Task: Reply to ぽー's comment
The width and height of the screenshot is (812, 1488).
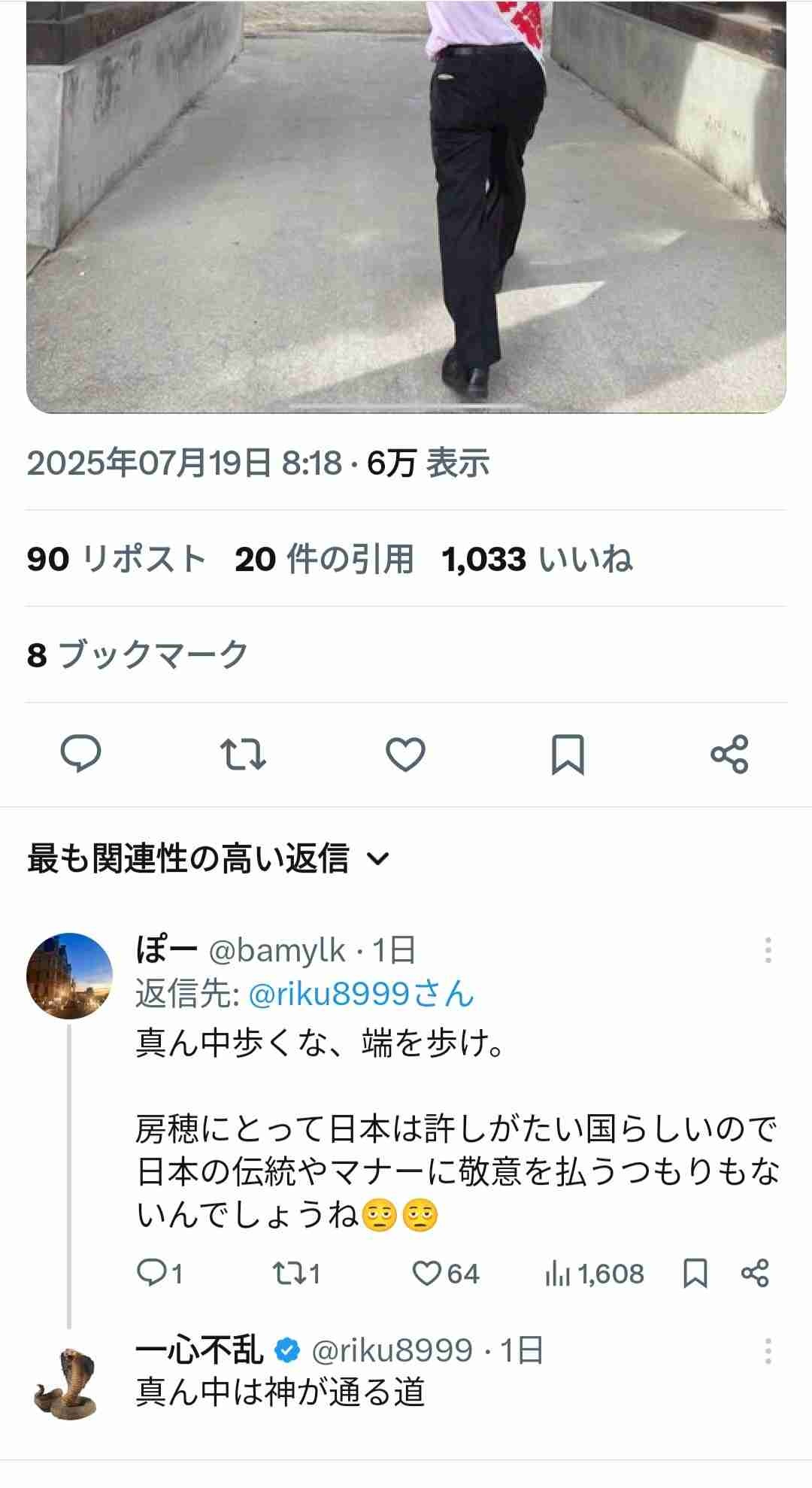Action: pos(159,1274)
